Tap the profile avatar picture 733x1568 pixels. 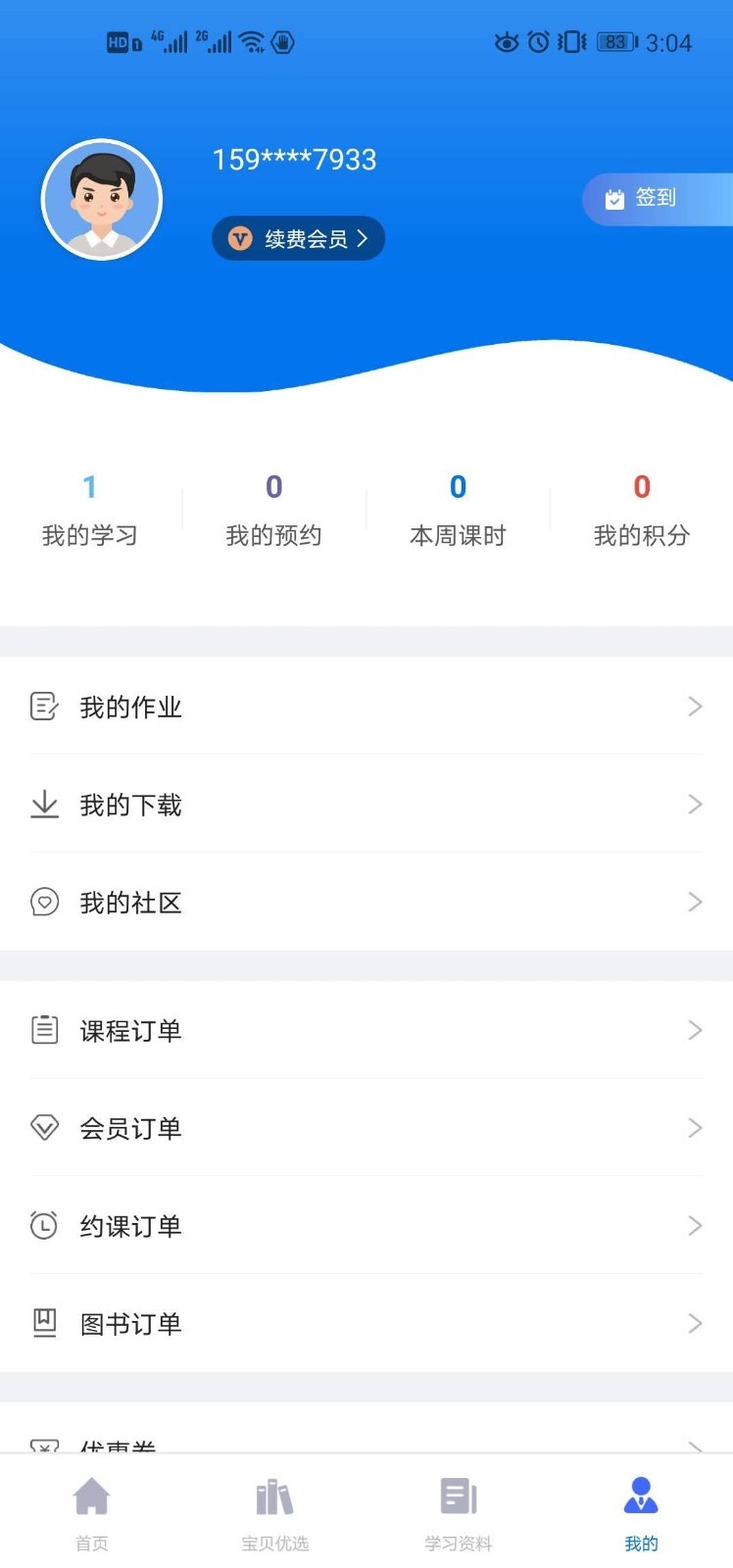pos(102,200)
